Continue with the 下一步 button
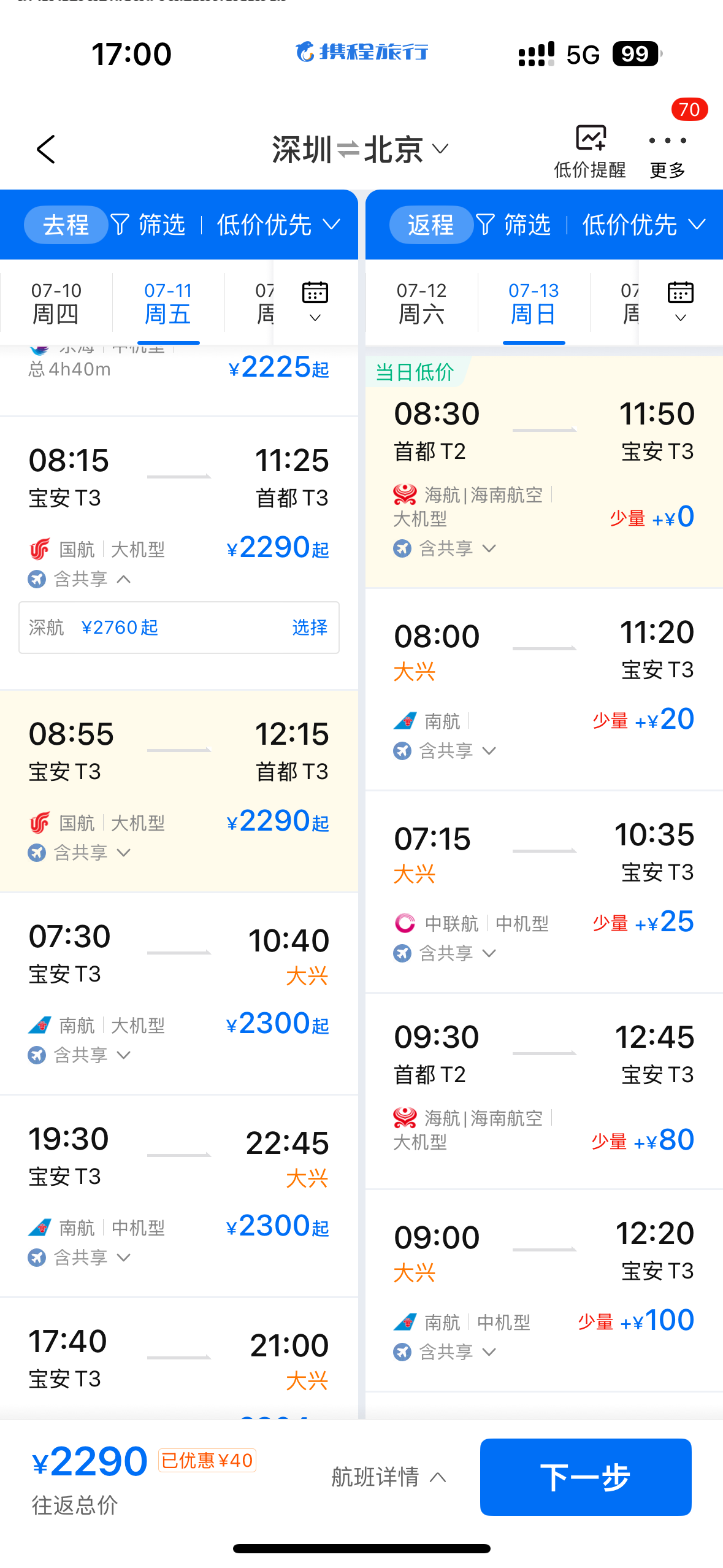This screenshot has width=723, height=1568. [x=586, y=1477]
